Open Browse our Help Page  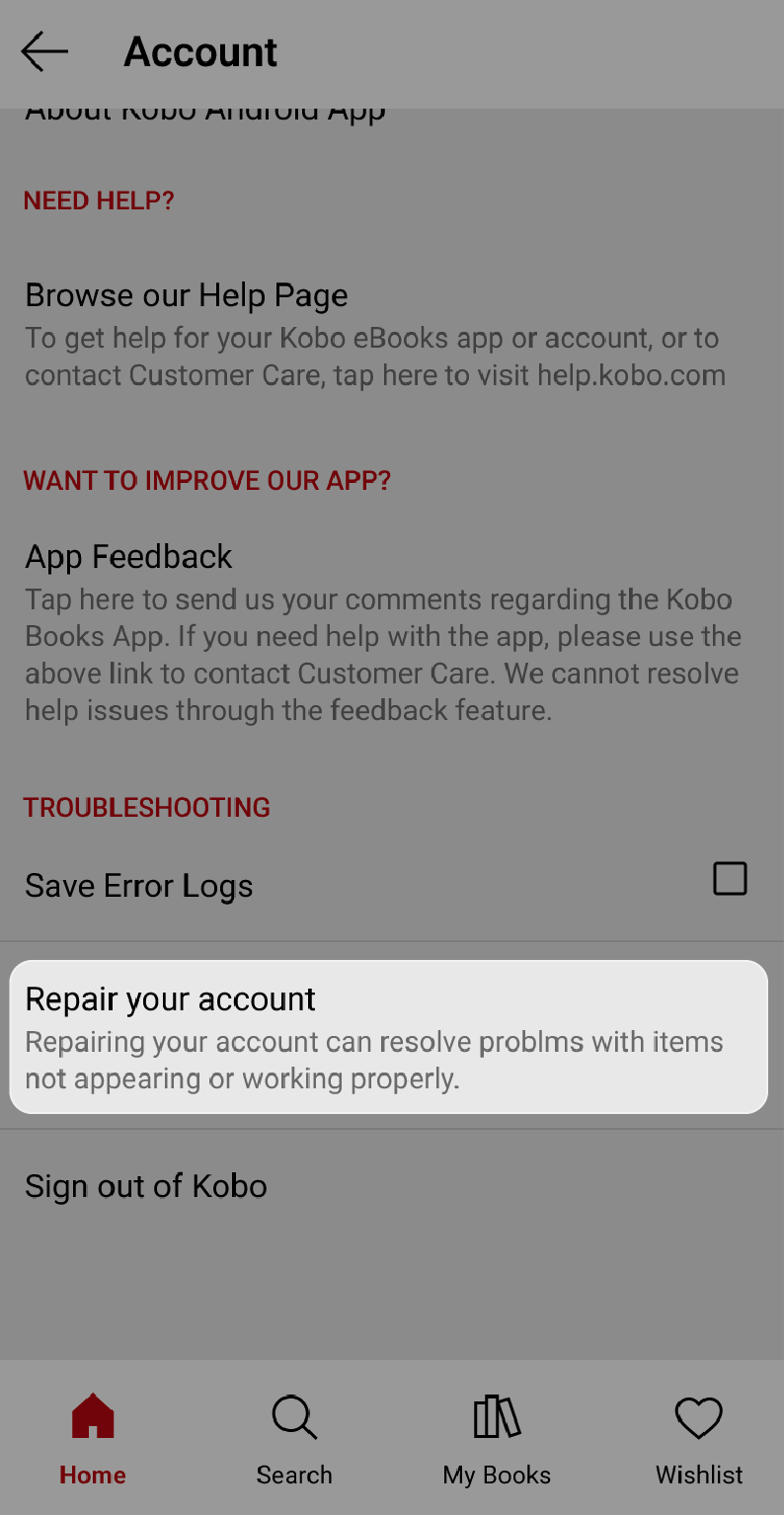[186, 294]
